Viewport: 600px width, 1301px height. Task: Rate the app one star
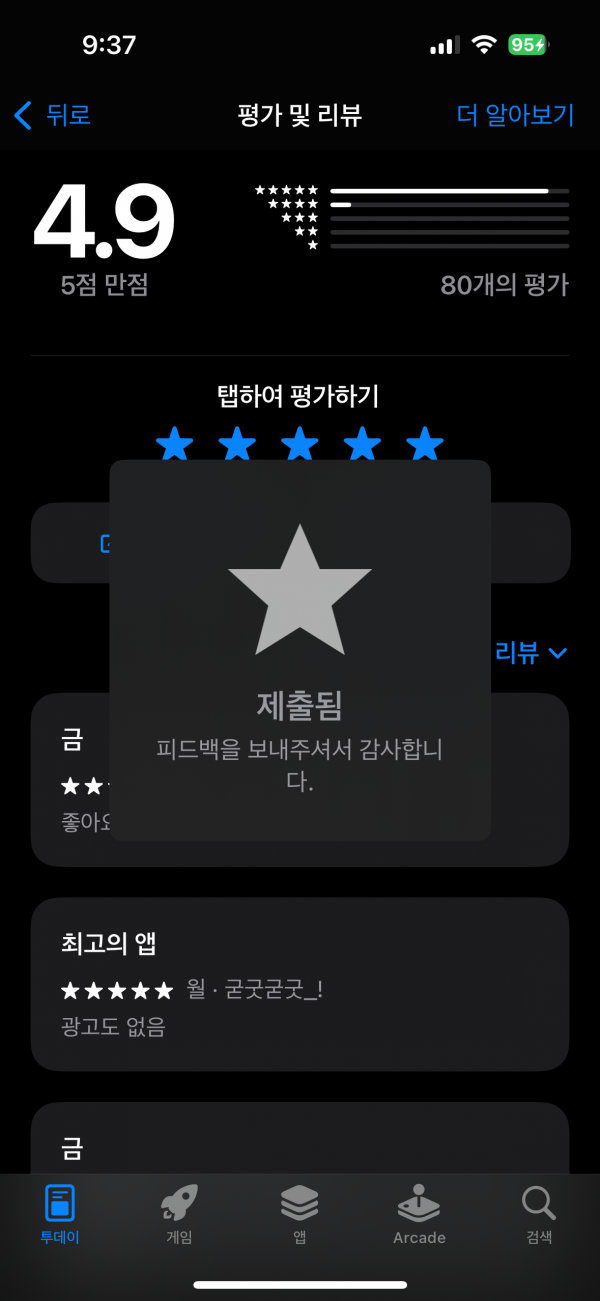point(175,443)
